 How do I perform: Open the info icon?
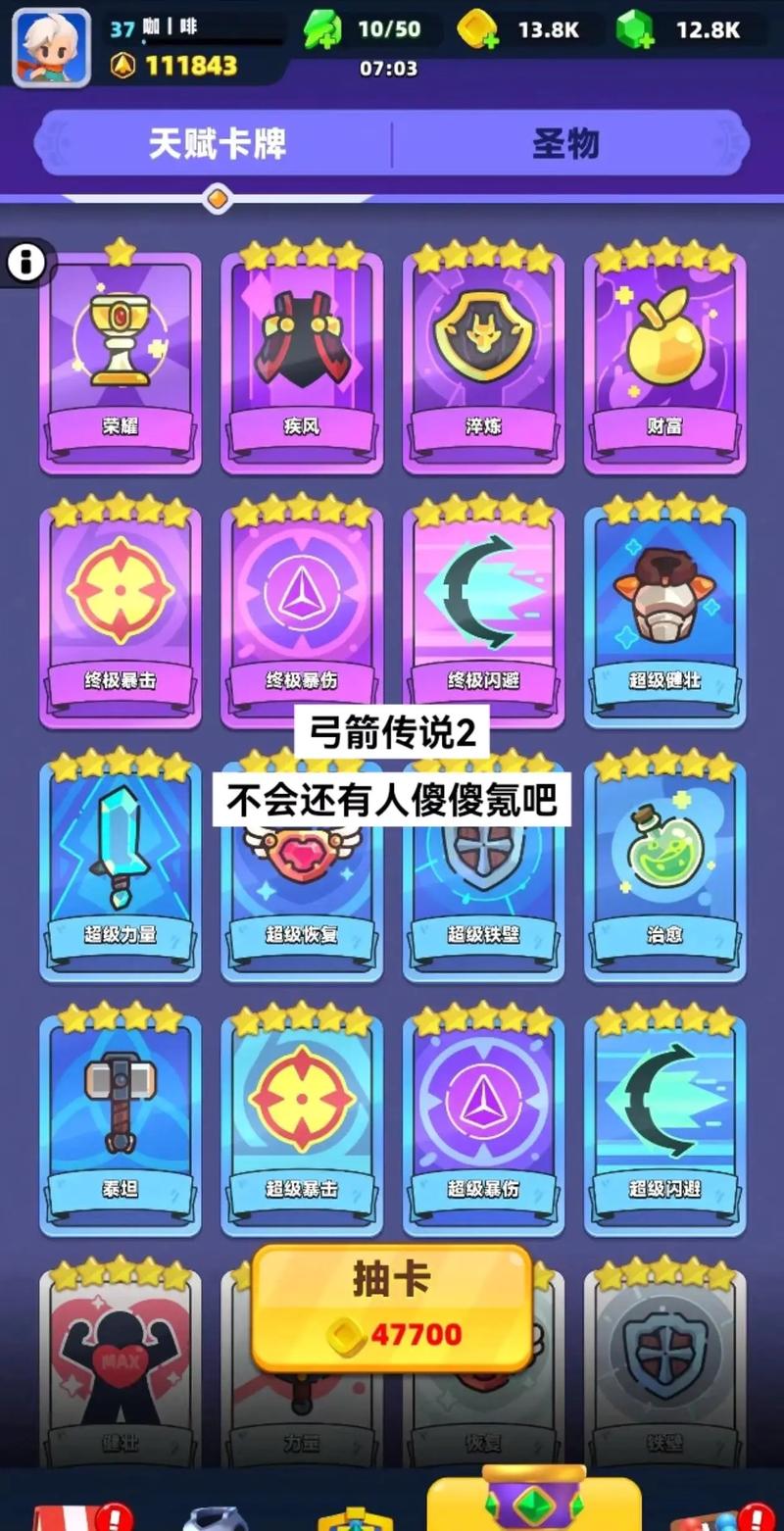tap(25, 262)
